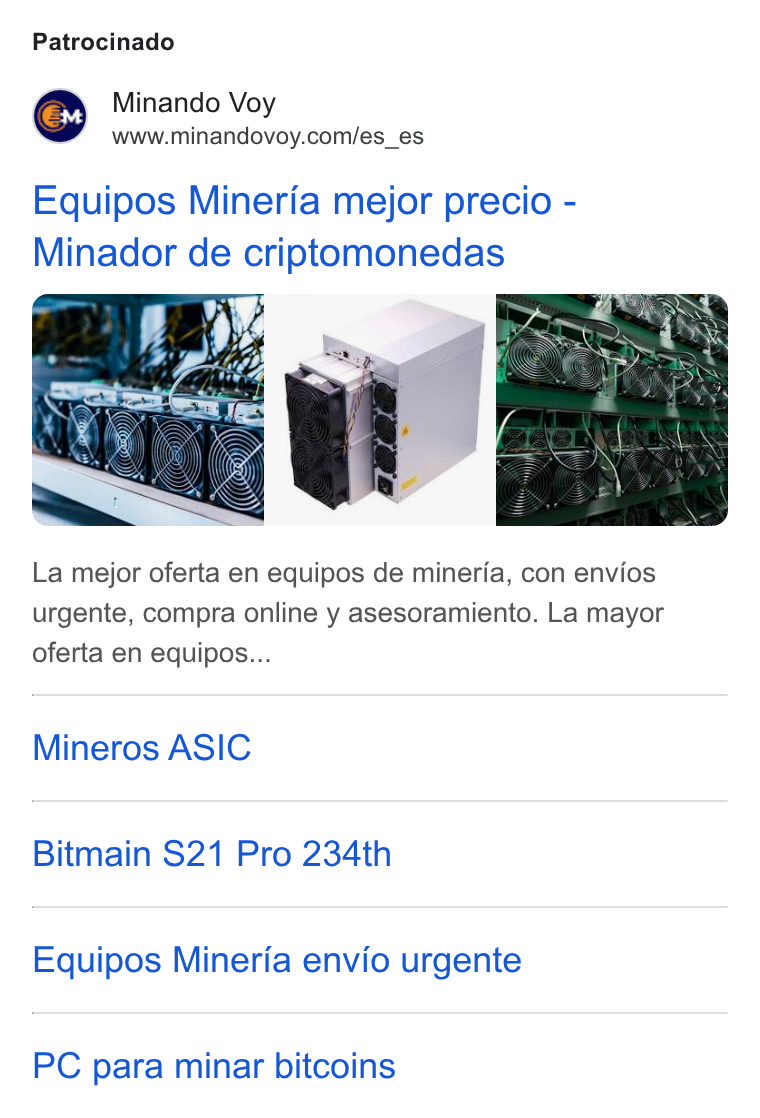Tap the green mining rack farm image
This screenshot has width=760, height=1118.
pyautogui.click(x=612, y=410)
